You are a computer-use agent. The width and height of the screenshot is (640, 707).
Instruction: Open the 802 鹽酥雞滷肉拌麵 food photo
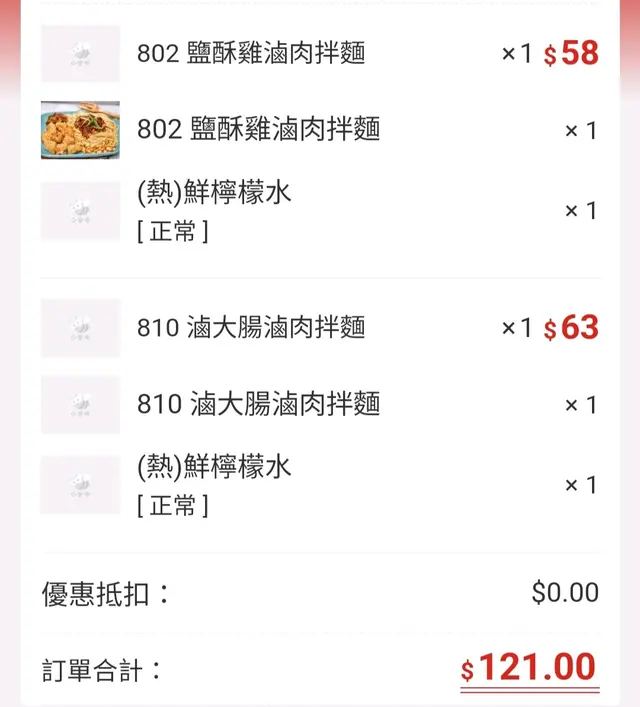[x=80, y=130]
